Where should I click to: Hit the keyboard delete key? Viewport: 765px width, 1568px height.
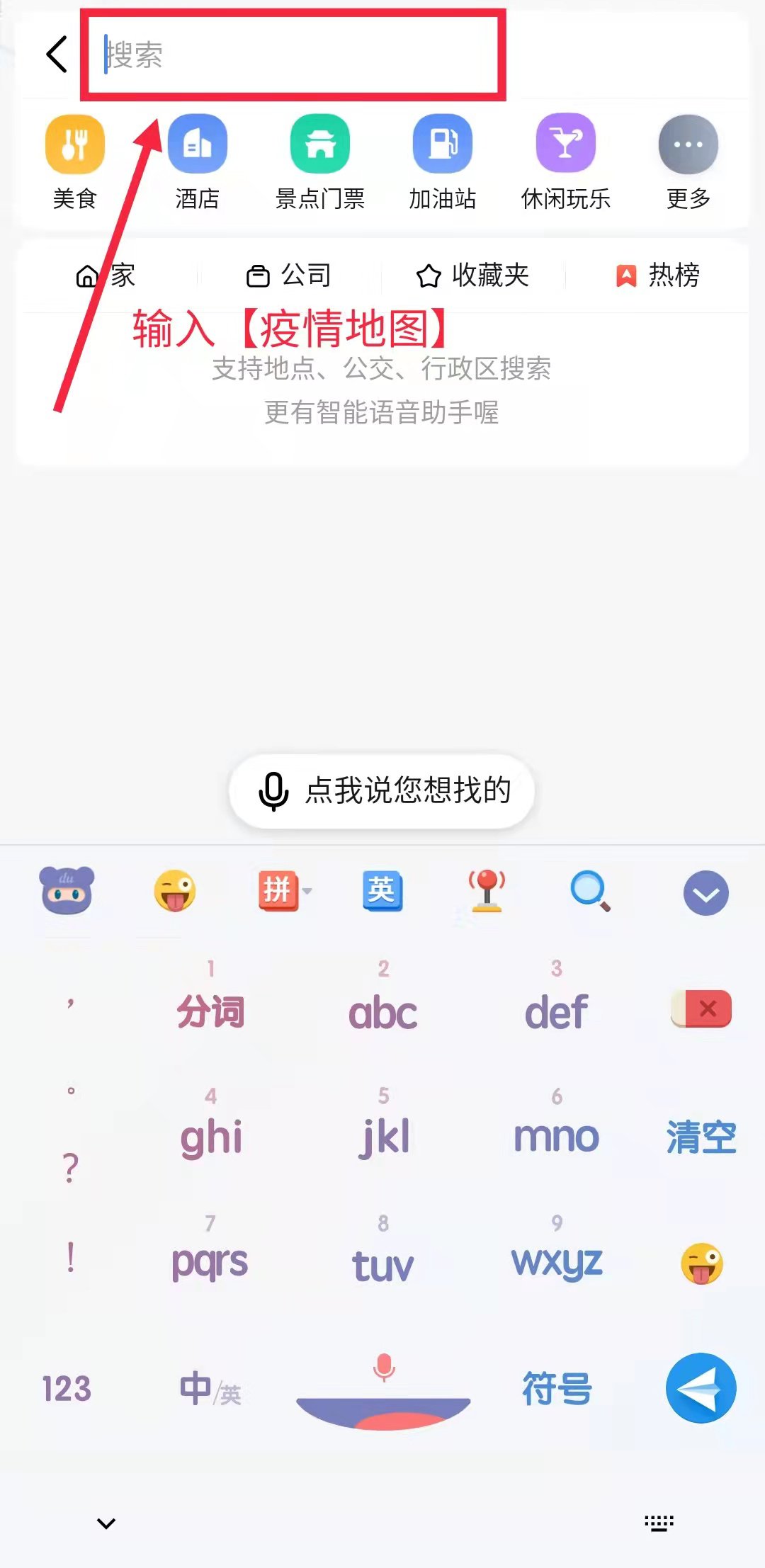[702, 1009]
